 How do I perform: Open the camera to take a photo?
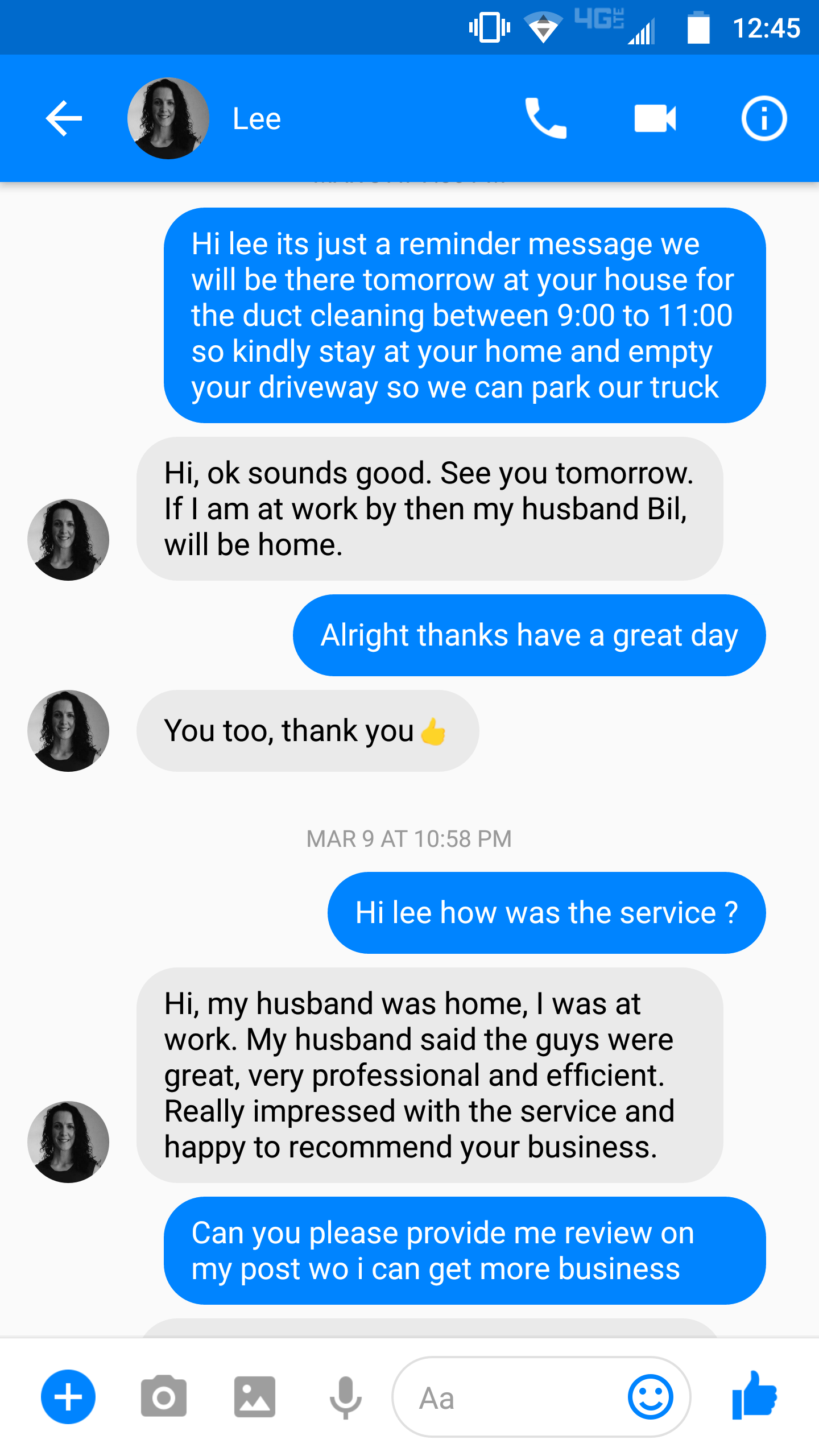click(x=164, y=1397)
